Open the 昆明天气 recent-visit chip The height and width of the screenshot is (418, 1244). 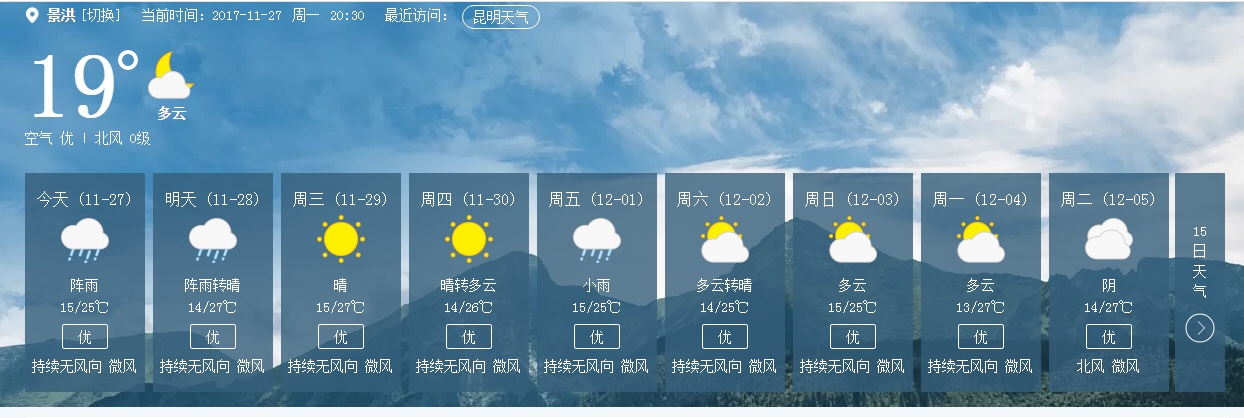tap(500, 17)
